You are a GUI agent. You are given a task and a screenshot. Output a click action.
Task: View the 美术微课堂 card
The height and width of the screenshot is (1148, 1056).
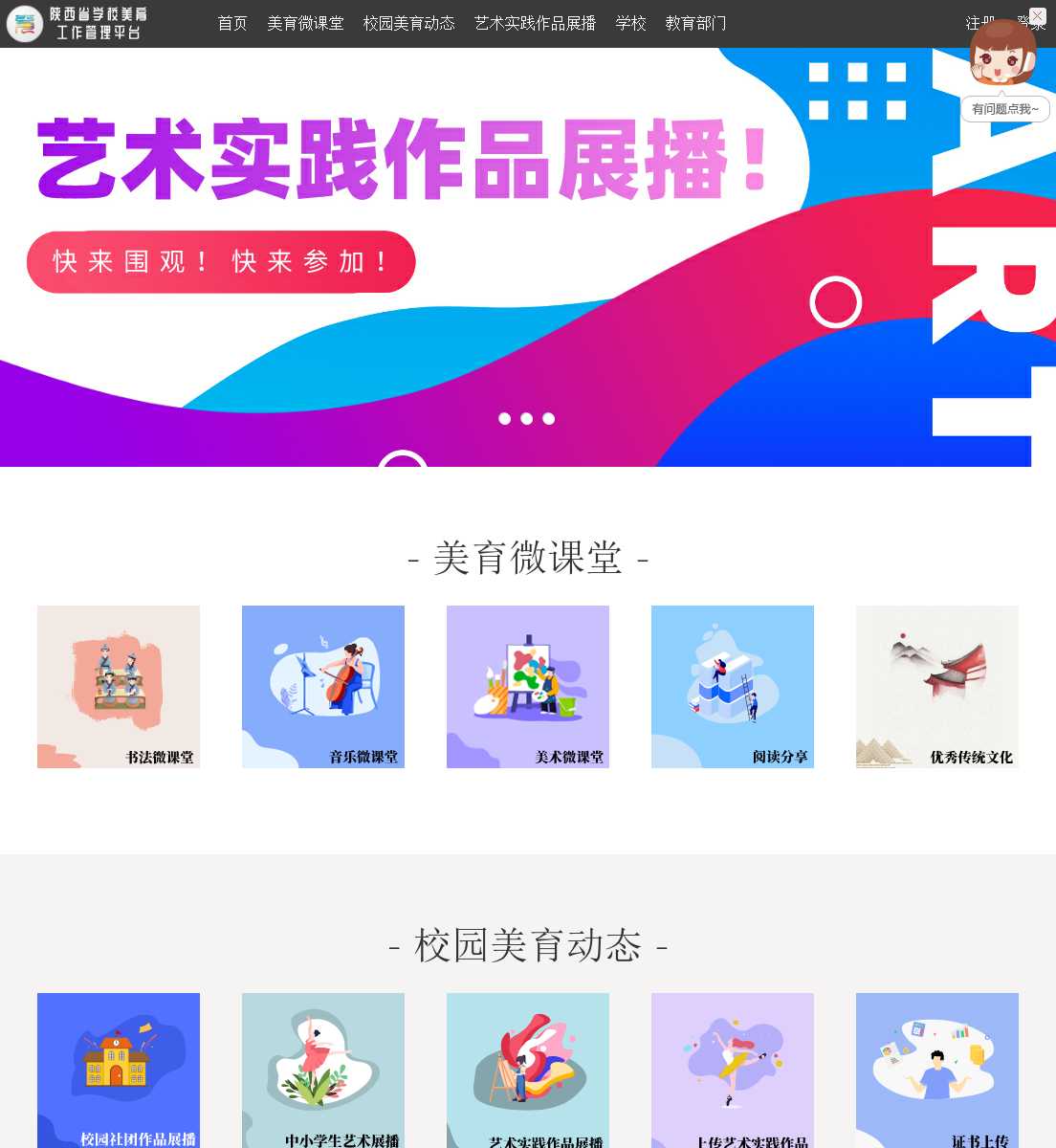pyautogui.click(x=528, y=687)
